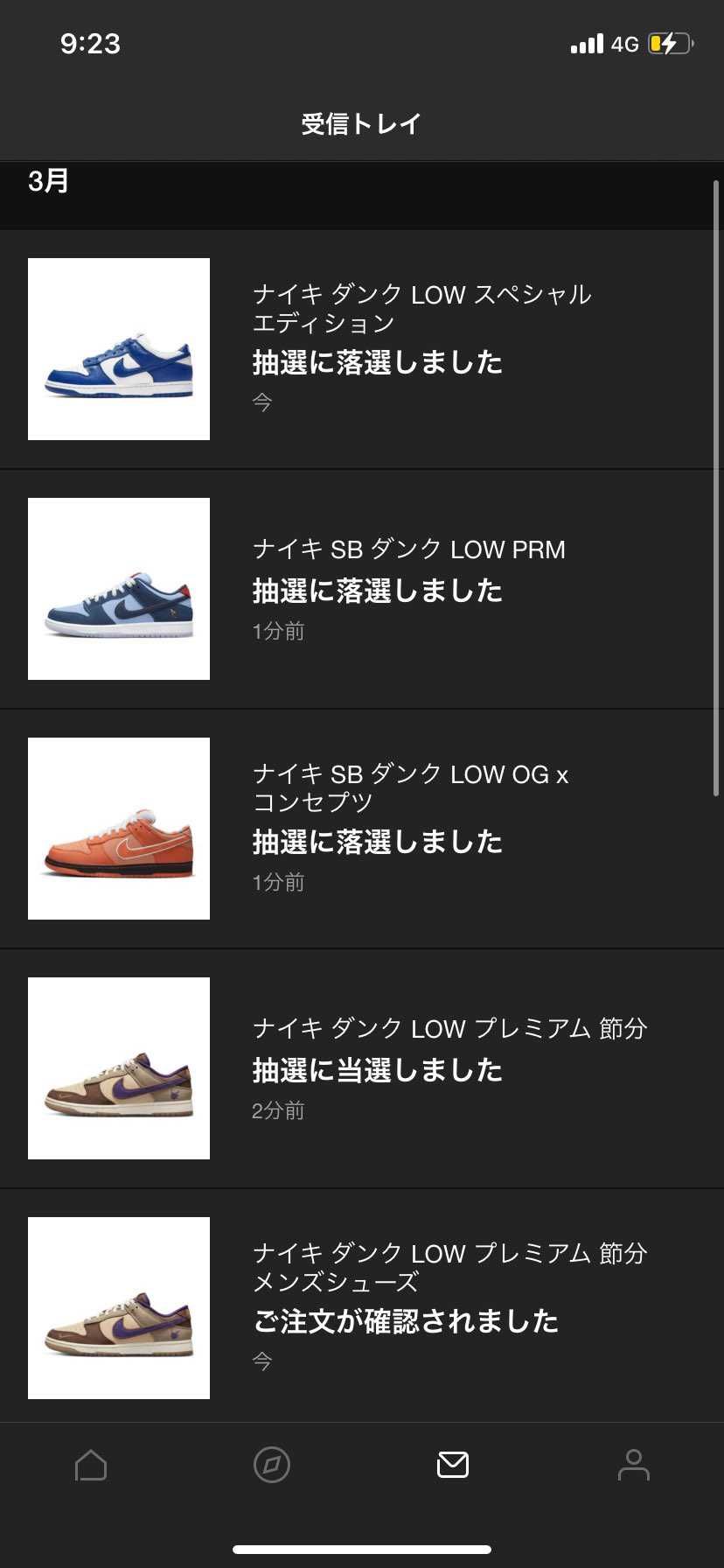Tap the 節分 brown Dunk thumbnail
724x1568 pixels.
(x=118, y=1068)
